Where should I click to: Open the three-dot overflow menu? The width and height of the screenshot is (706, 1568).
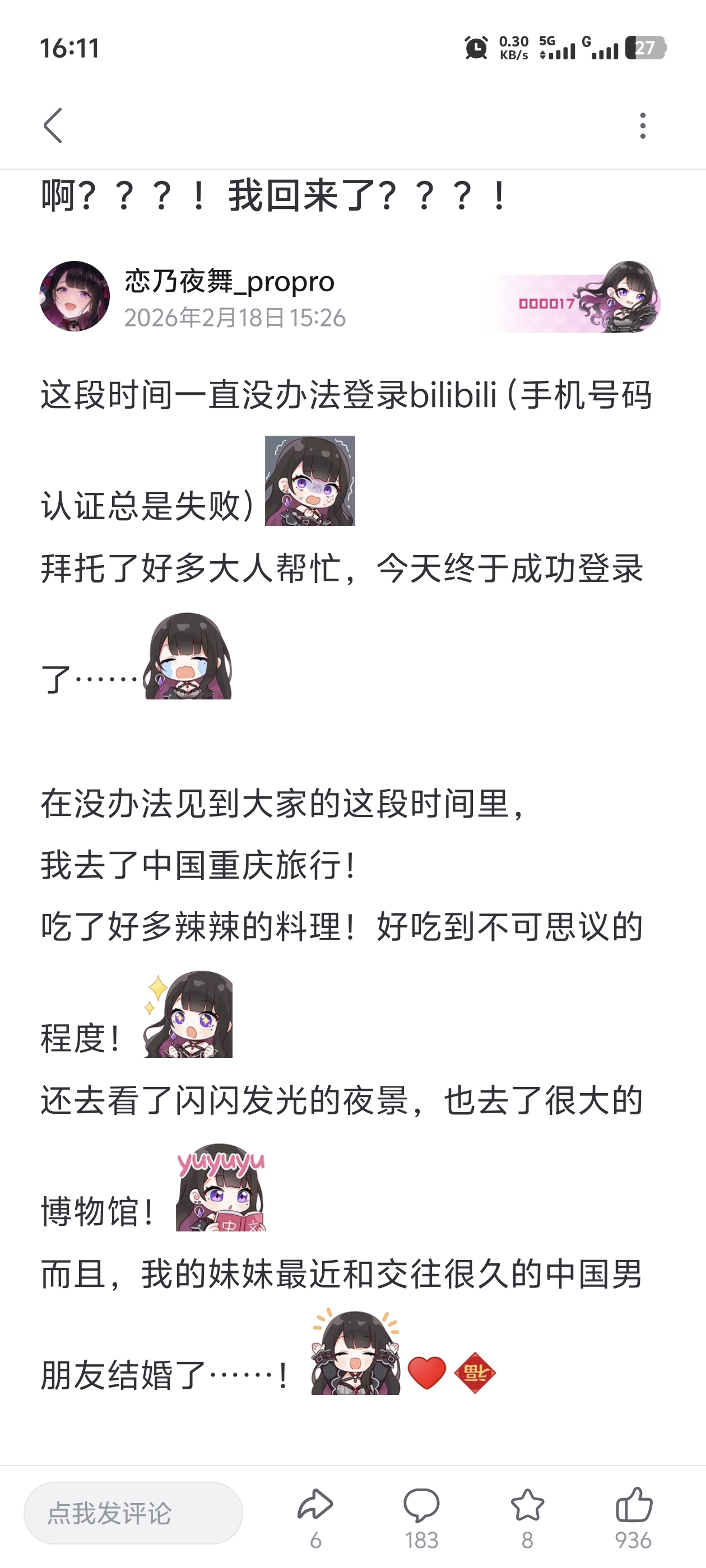point(643,125)
